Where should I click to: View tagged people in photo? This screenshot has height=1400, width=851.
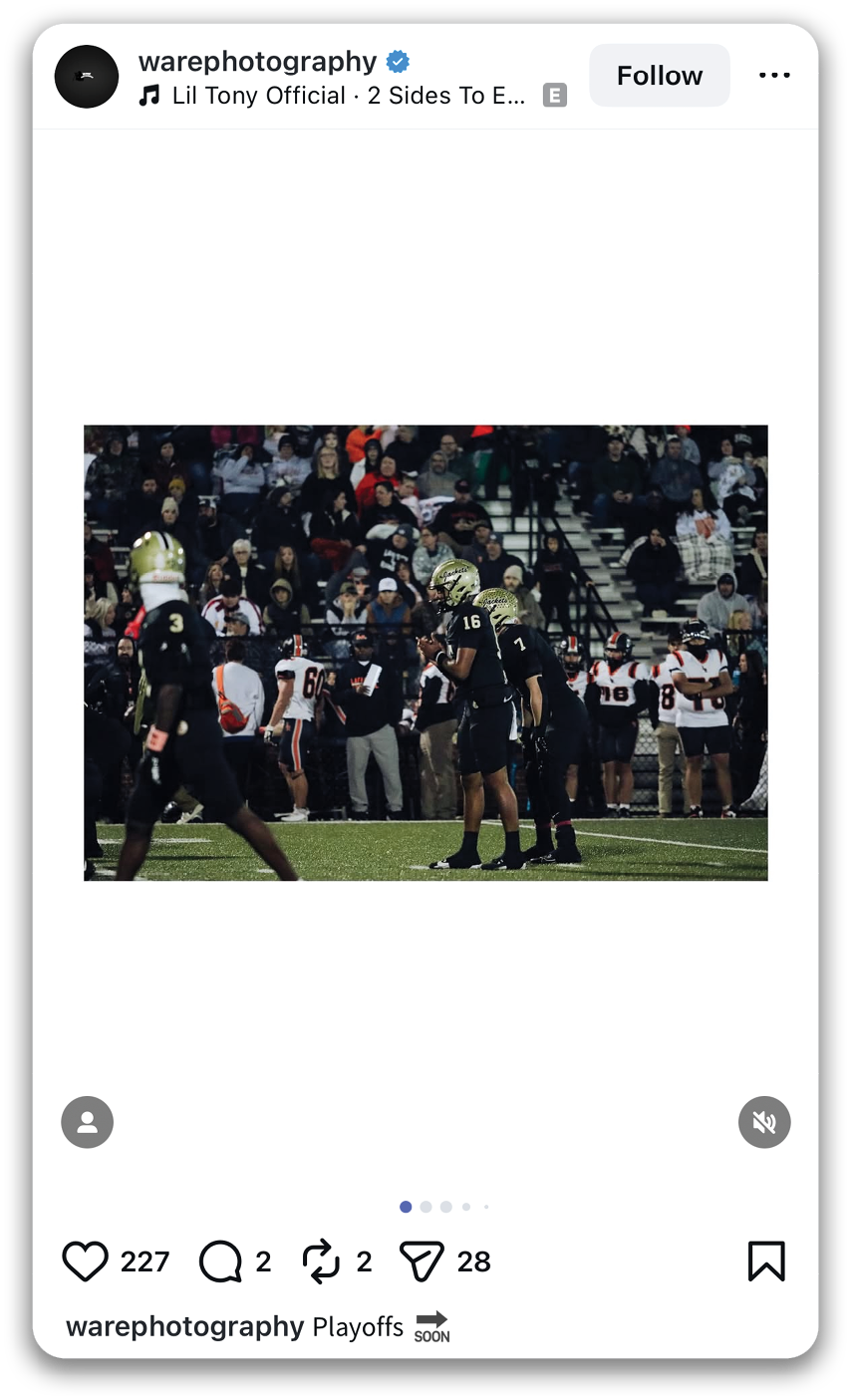coord(88,1123)
